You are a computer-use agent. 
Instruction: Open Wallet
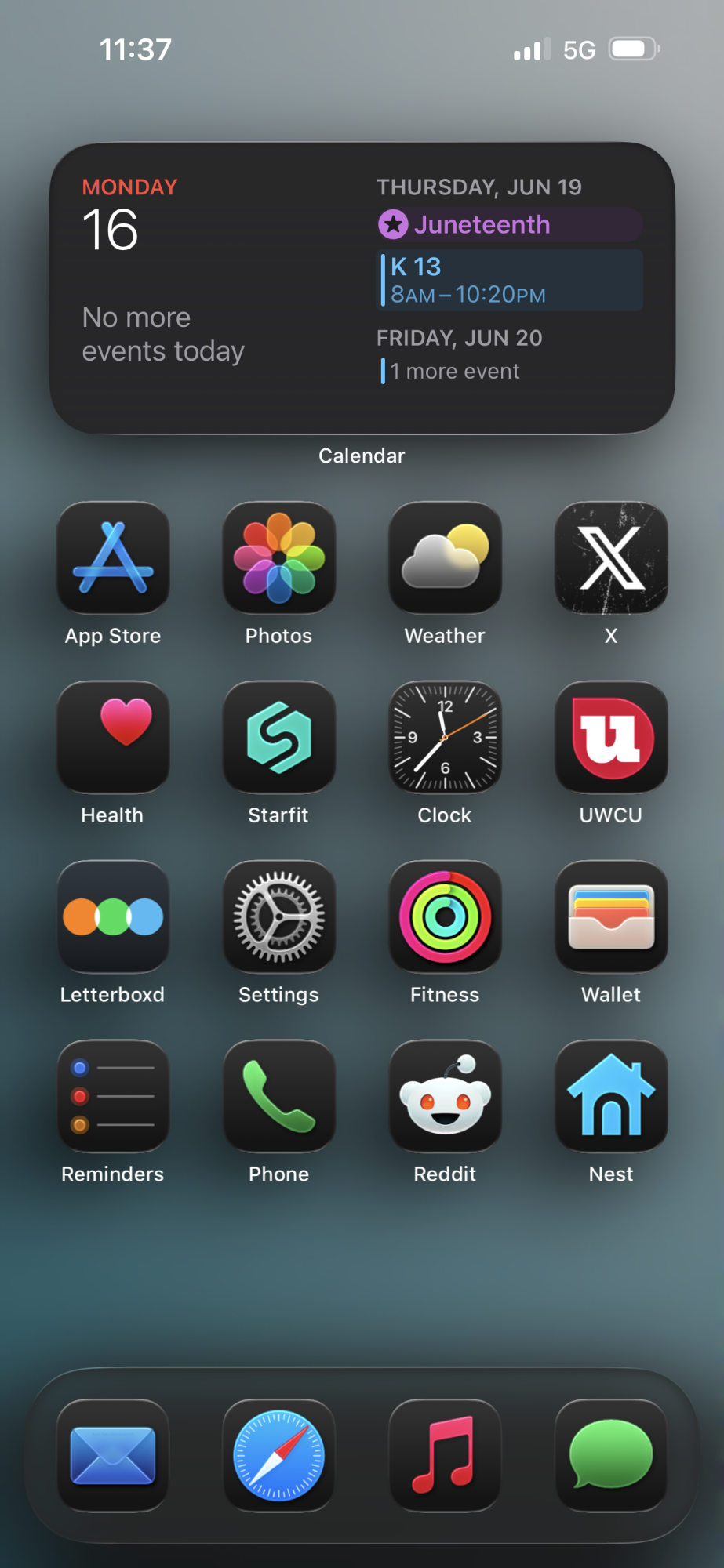click(x=611, y=917)
